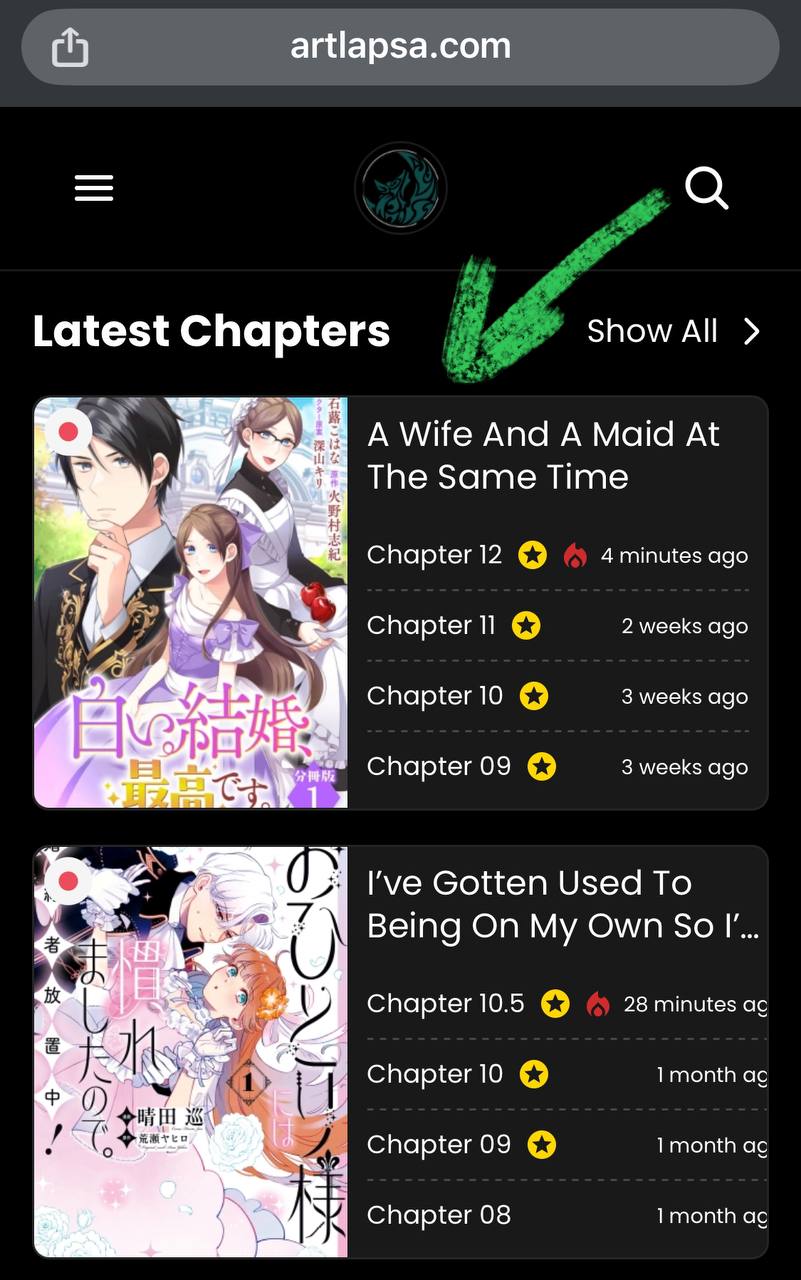This screenshot has width=801, height=1280.
Task: Tap the browser share icon
Action: [x=69, y=47]
